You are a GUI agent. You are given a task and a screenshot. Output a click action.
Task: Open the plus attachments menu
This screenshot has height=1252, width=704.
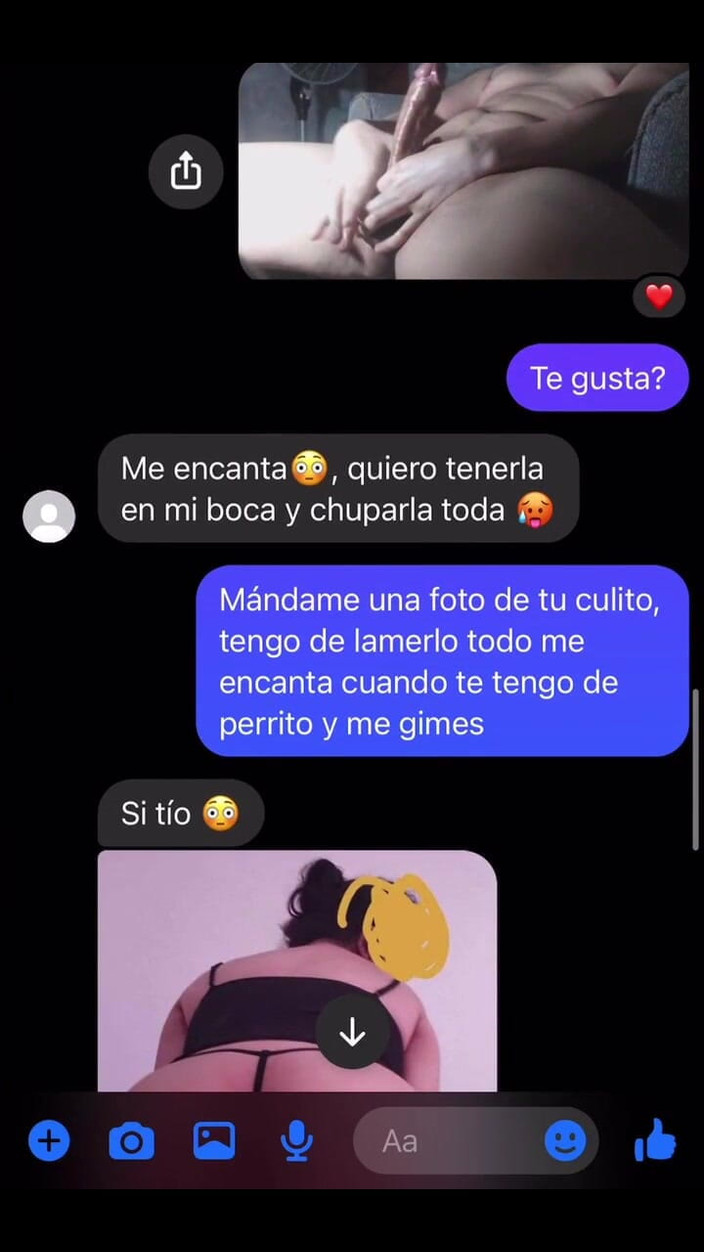48,1140
